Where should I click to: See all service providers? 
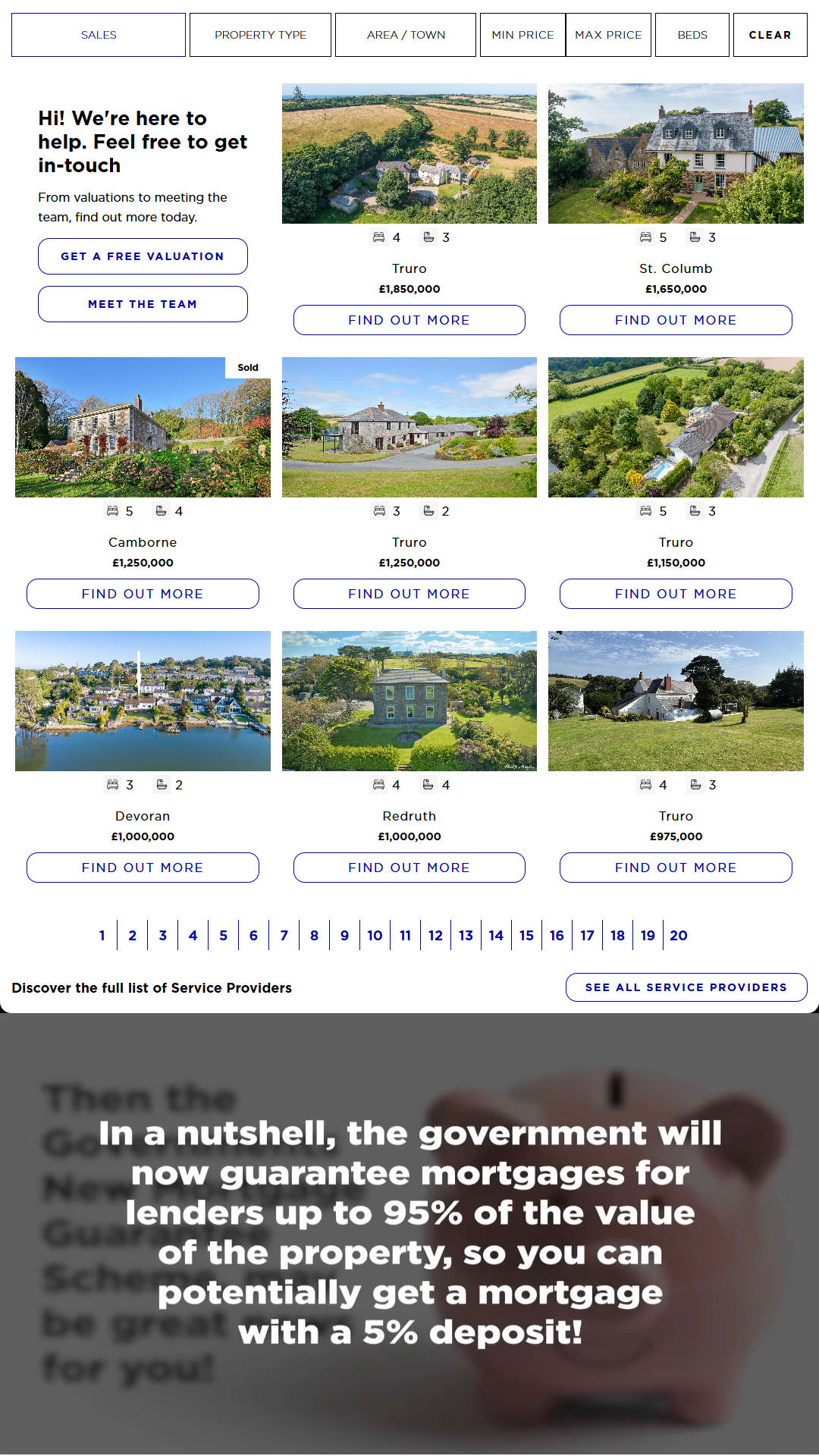pyautogui.click(x=686, y=987)
